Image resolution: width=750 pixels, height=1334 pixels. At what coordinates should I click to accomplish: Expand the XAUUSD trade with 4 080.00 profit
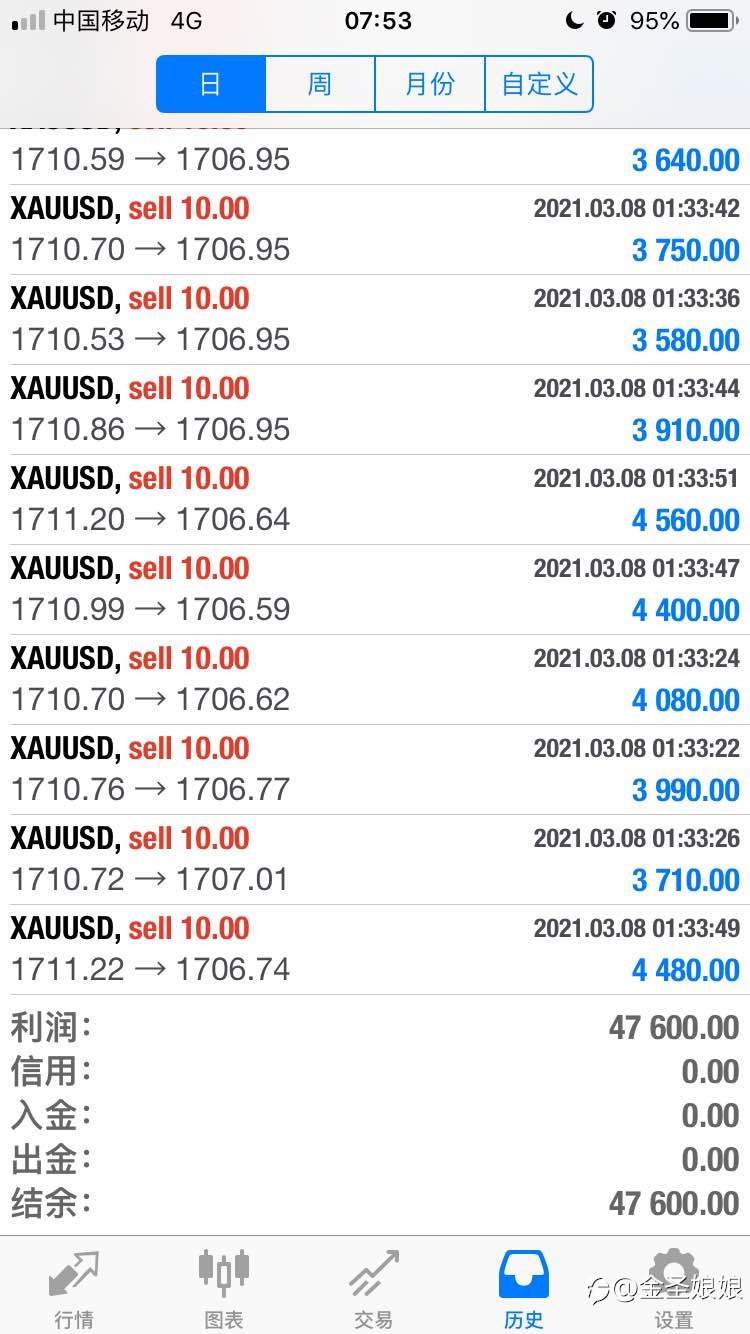[375, 680]
